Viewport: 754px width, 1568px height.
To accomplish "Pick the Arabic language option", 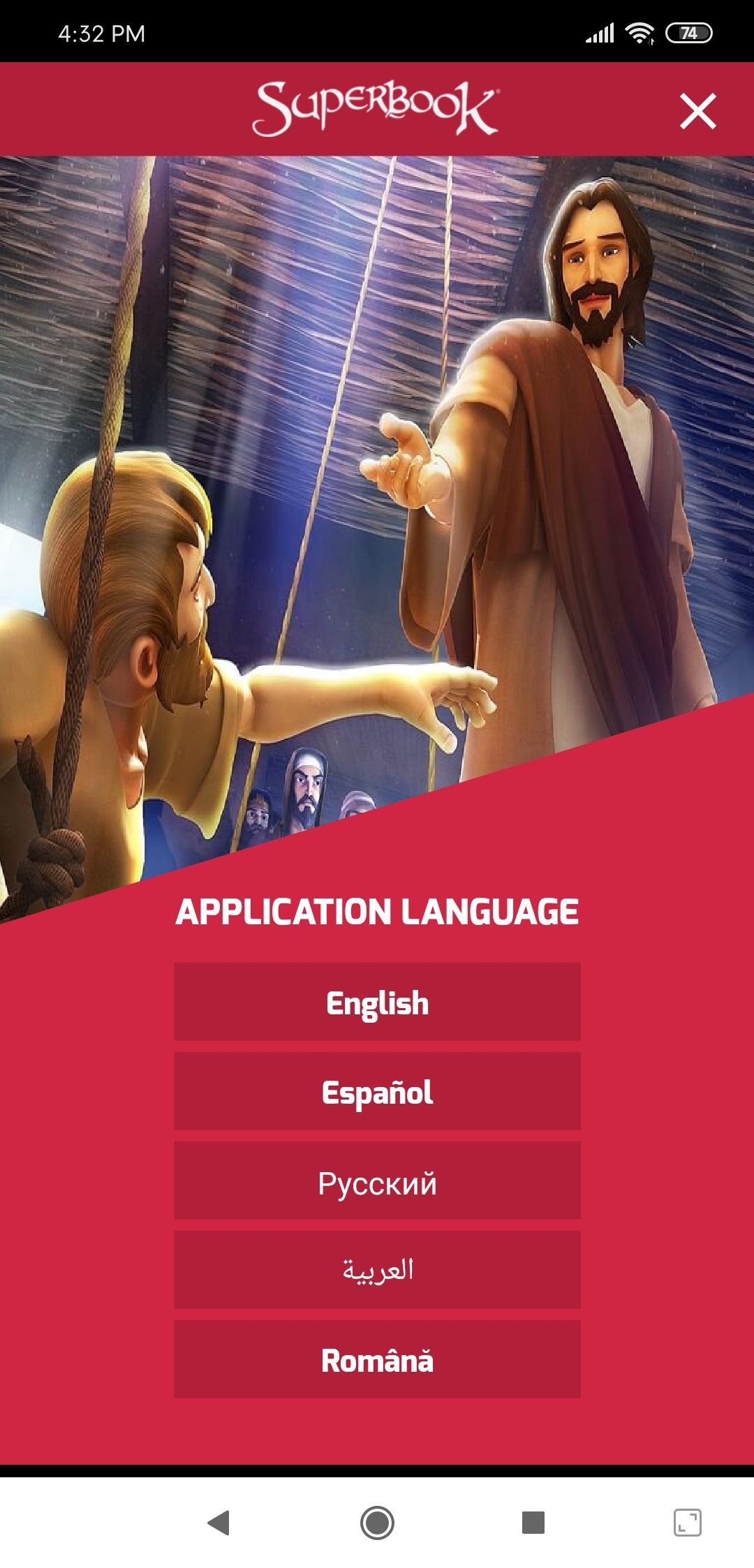I will click(x=377, y=1270).
